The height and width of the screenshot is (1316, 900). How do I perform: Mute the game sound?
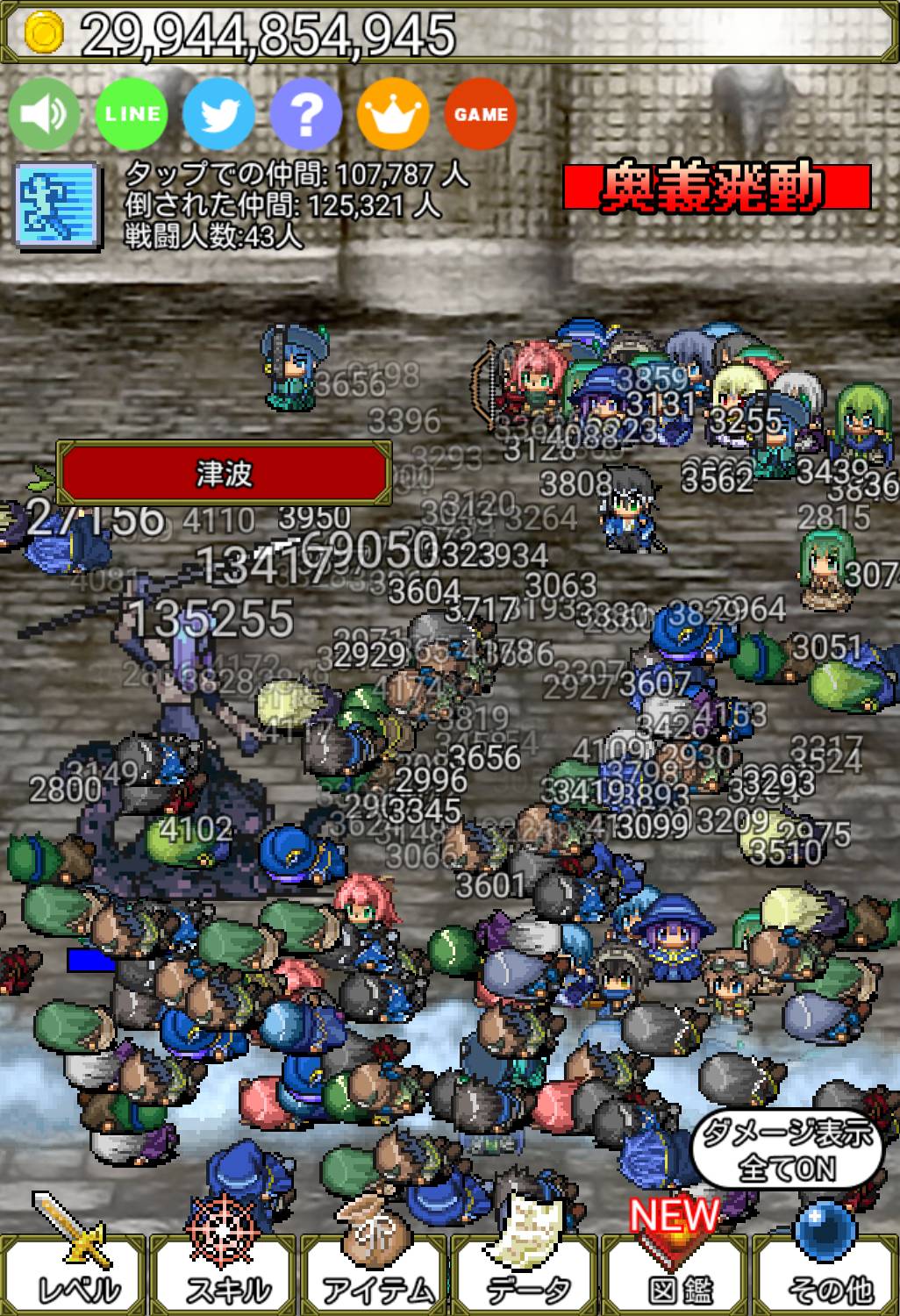coord(44,114)
